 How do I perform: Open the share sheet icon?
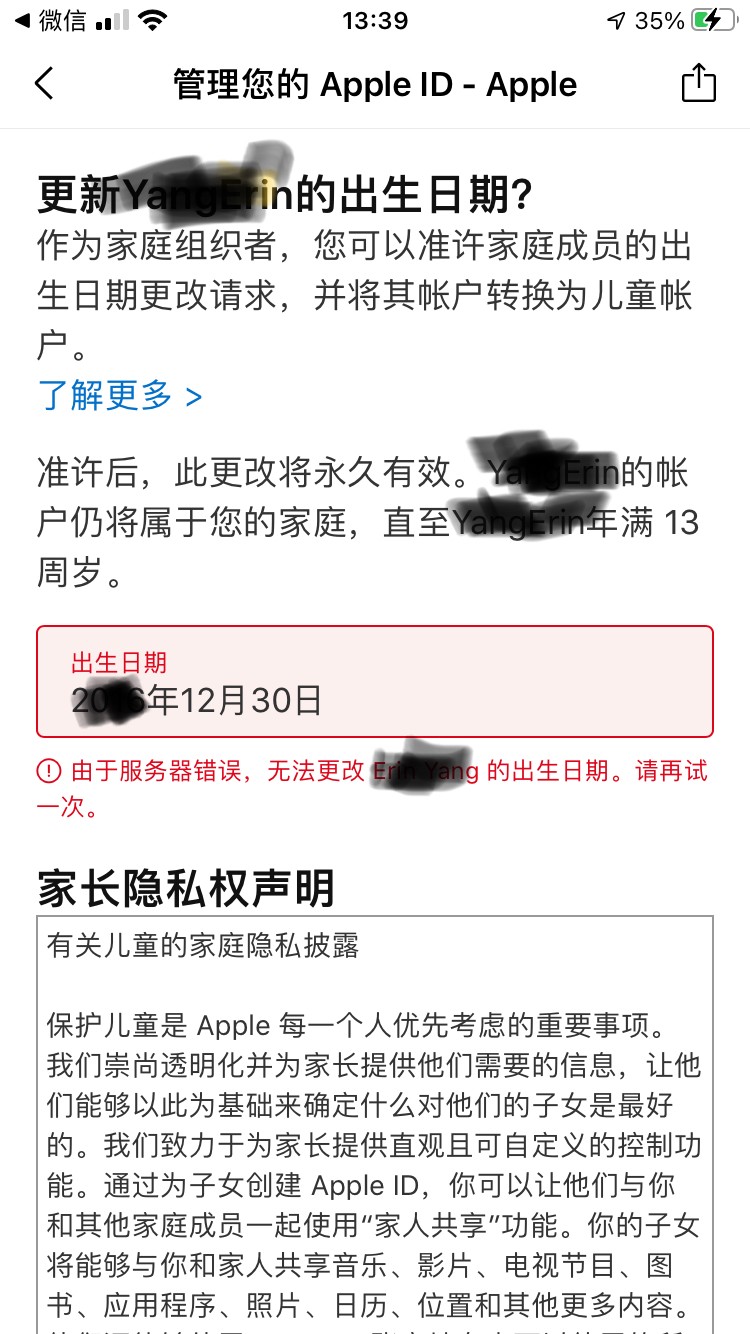pos(699,84)
